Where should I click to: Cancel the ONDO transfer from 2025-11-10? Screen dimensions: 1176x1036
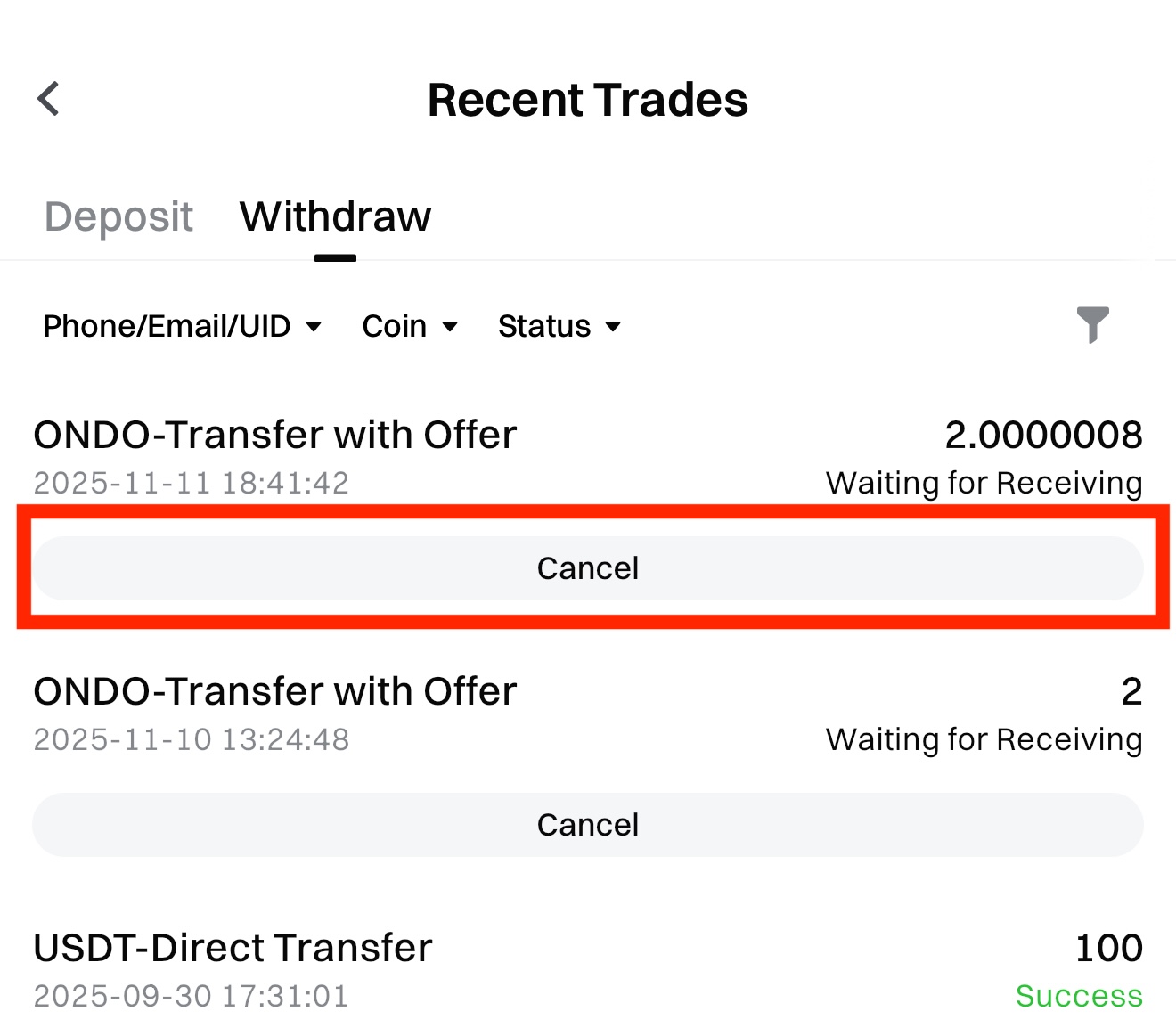588,825
